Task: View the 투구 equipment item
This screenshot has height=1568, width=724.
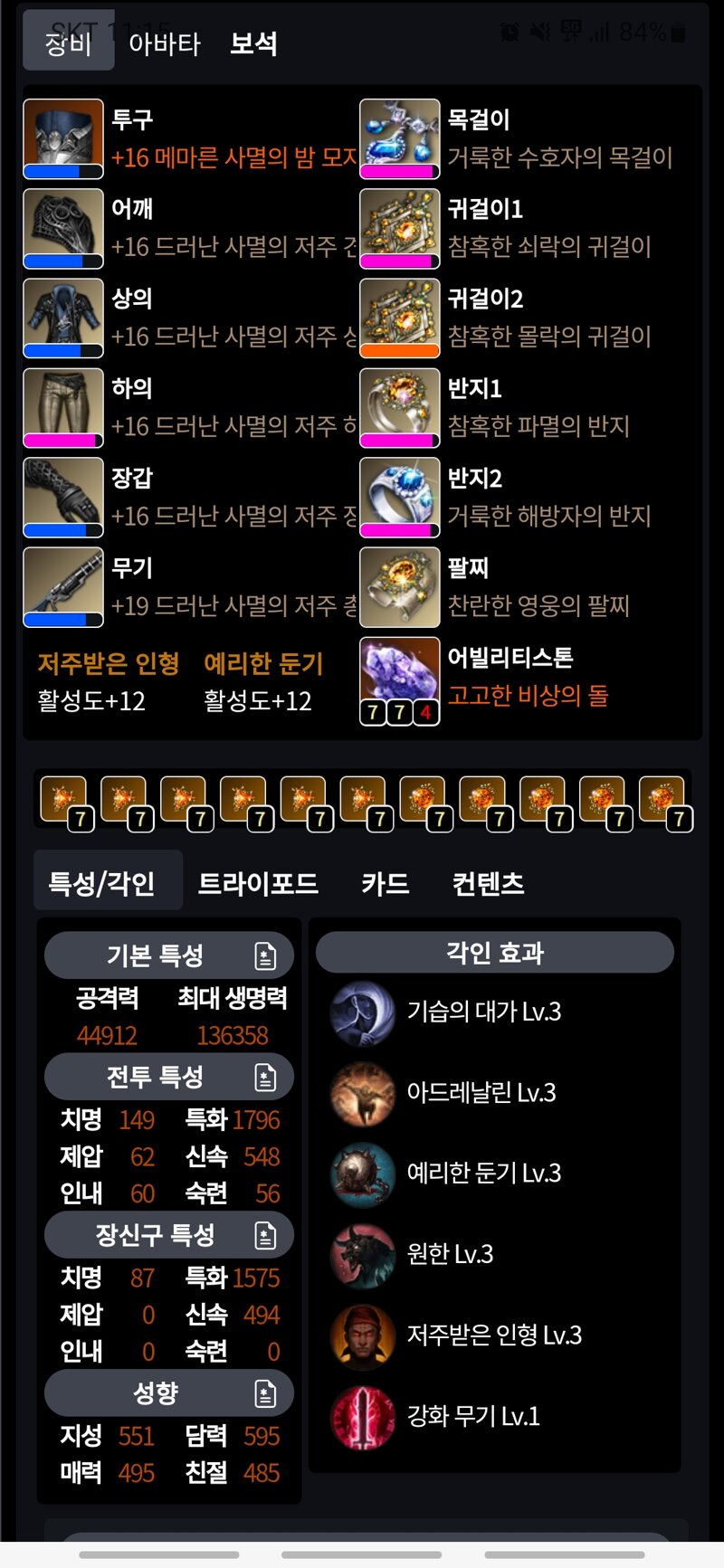Action: pos(63,138)
